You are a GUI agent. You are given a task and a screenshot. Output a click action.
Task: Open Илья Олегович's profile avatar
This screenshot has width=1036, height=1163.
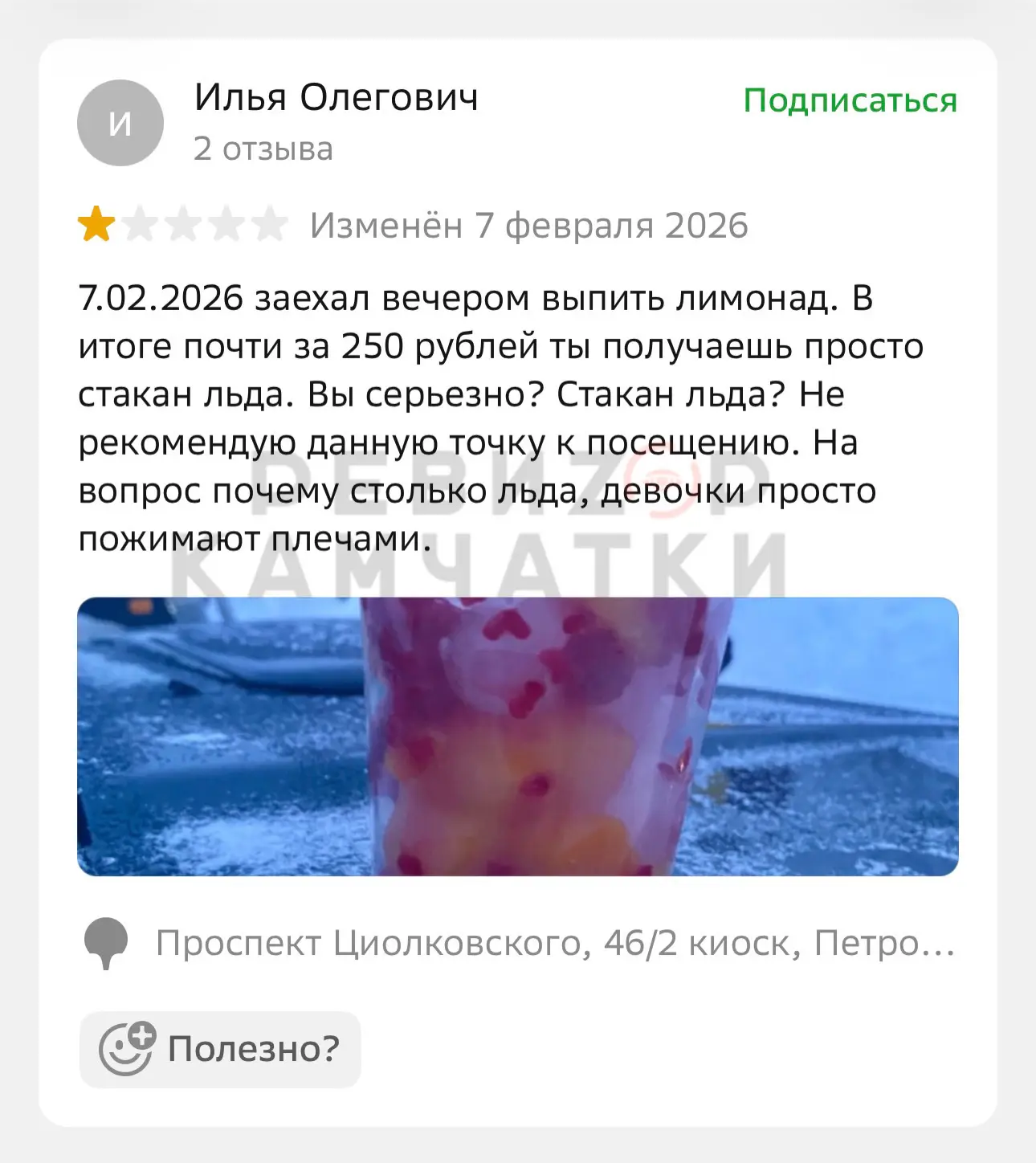[x=120, y=123]
